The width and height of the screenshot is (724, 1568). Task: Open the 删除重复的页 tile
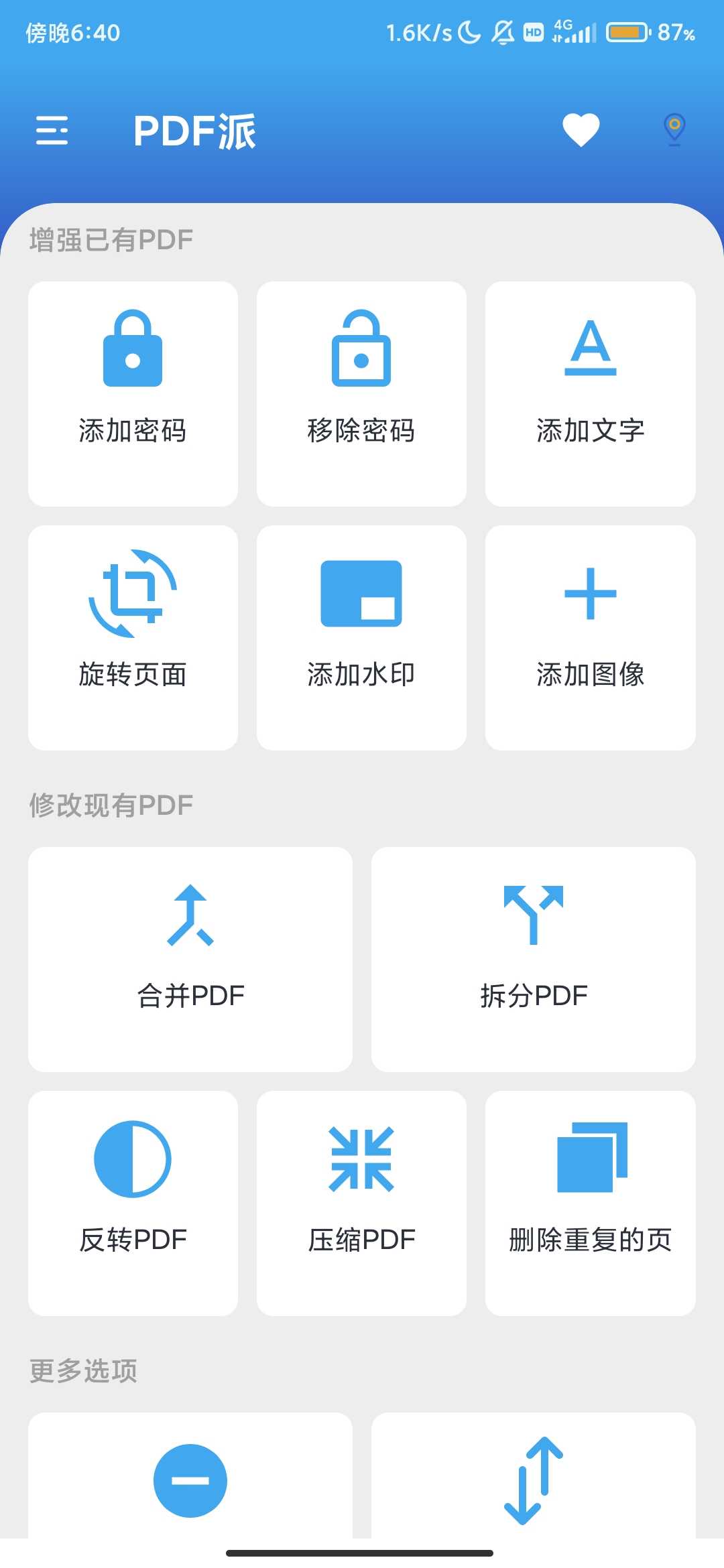[x=591, y=1203]
